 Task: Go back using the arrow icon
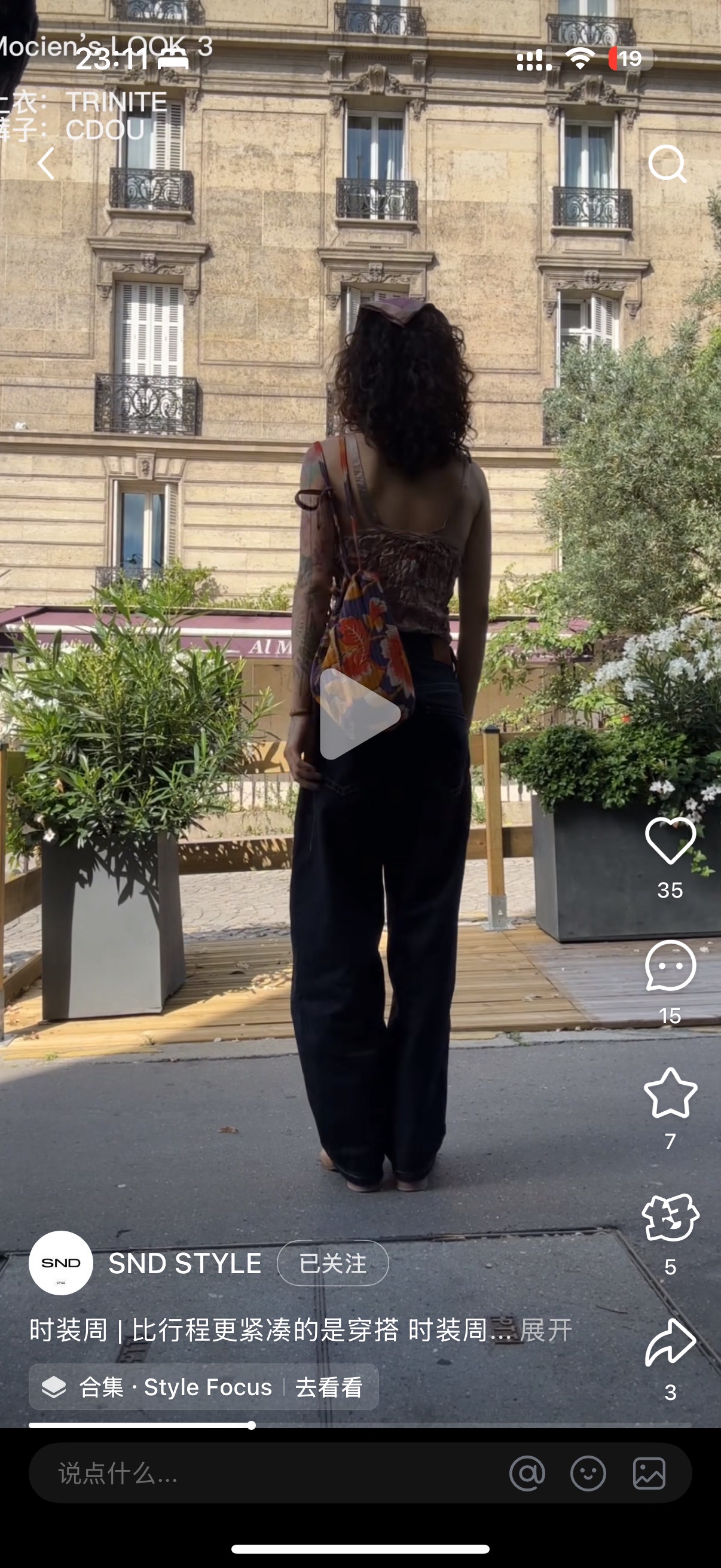(46, 163)
